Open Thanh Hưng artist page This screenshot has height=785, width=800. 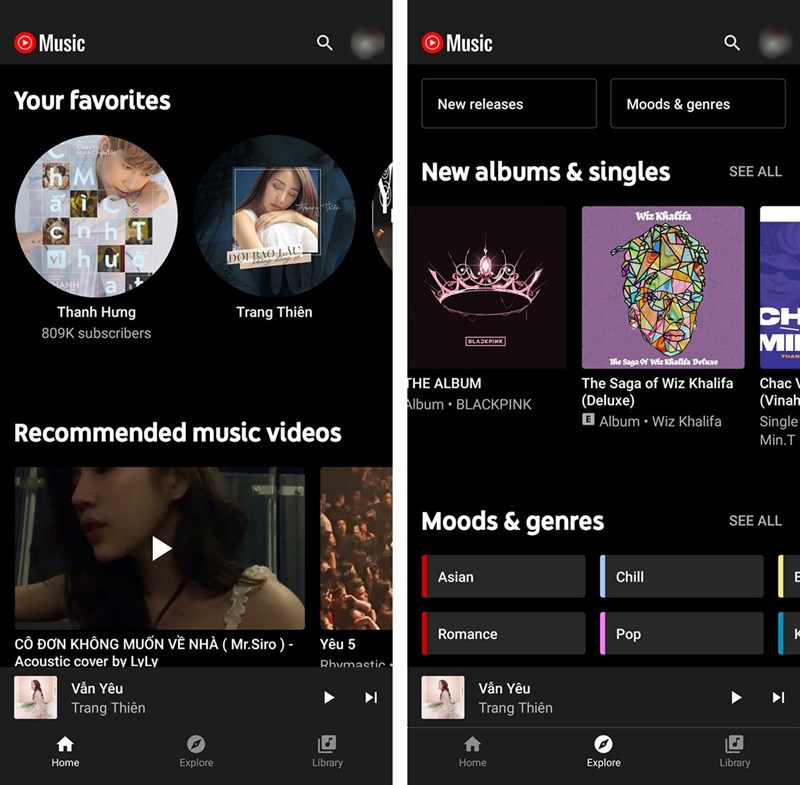(x=96, y=217)
